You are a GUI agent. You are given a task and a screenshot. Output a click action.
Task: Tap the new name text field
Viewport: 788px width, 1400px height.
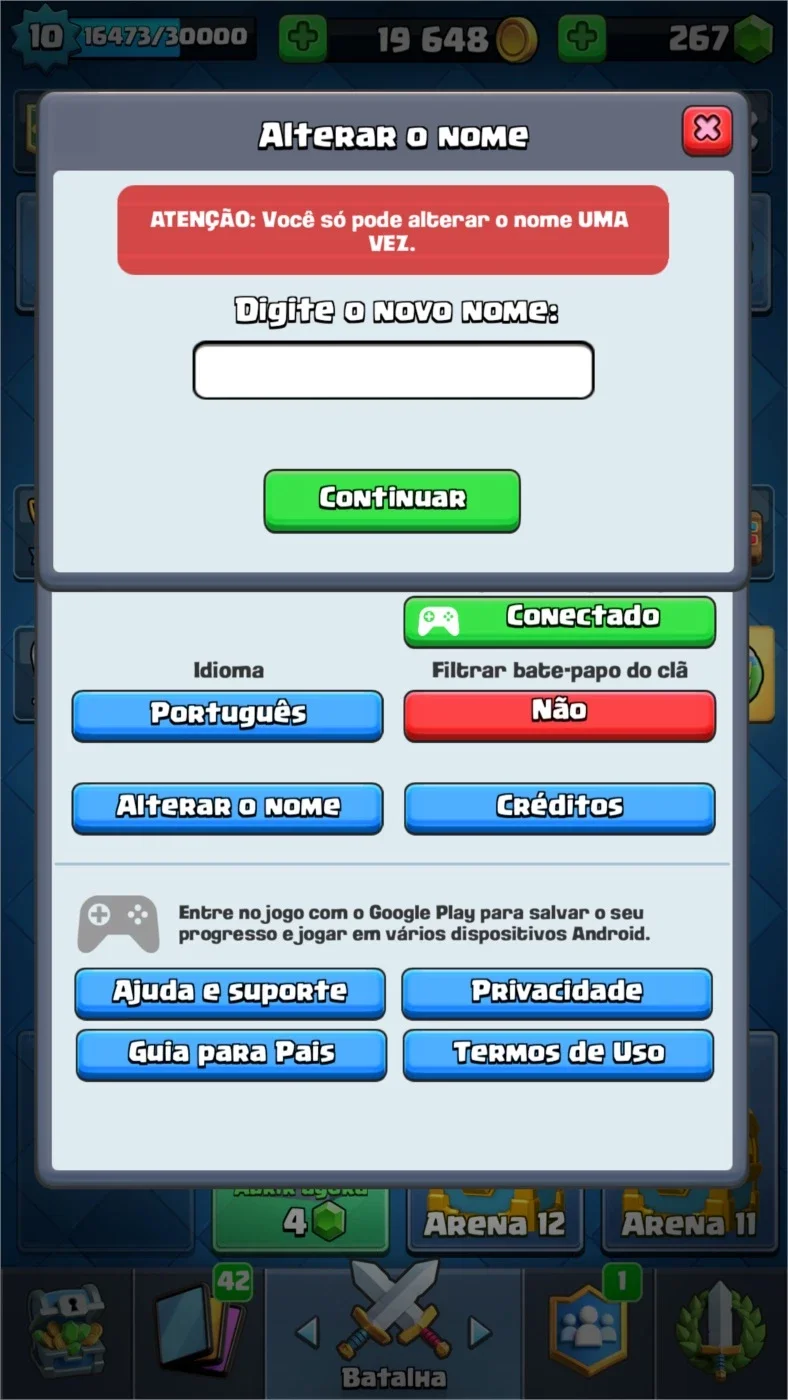coord(393,370)
